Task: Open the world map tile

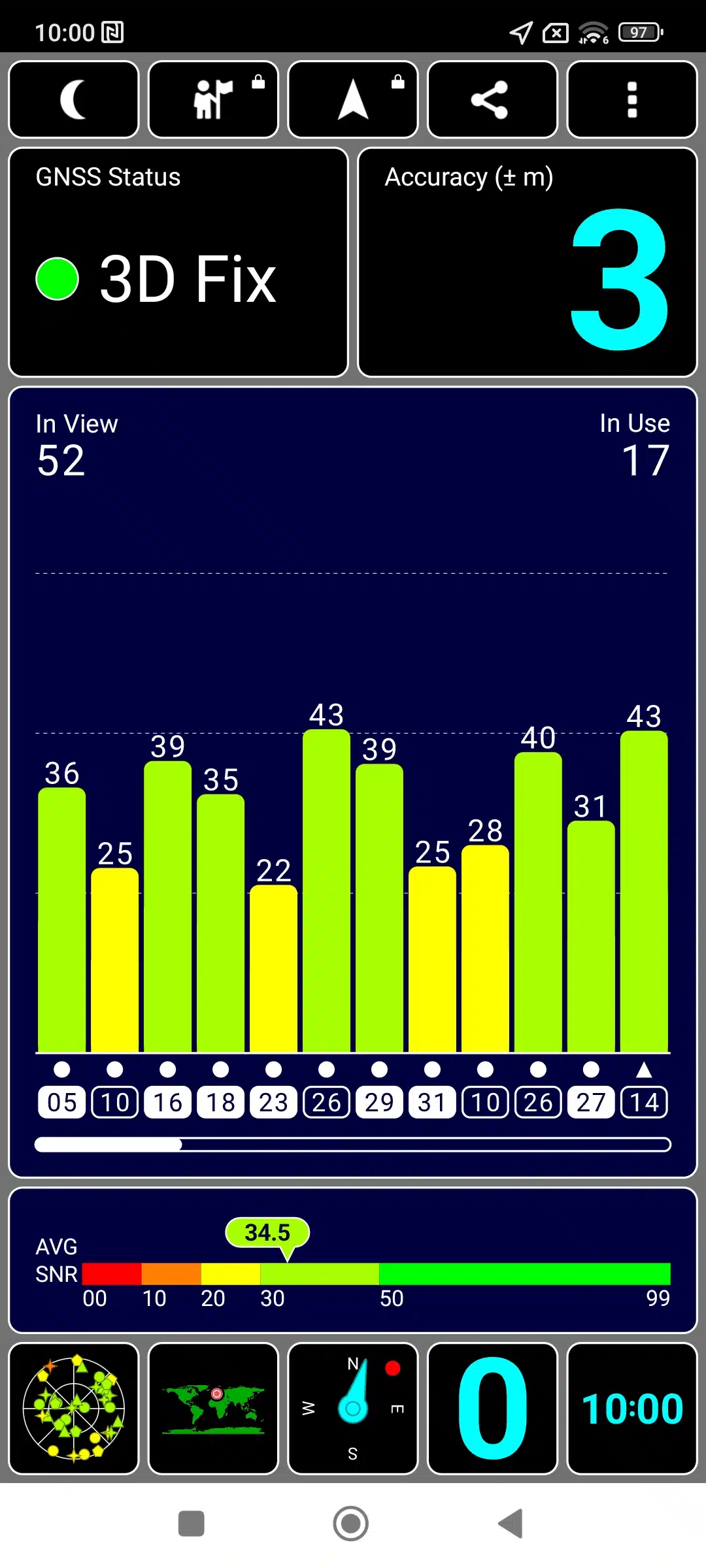Action: tap(213, 1409)
